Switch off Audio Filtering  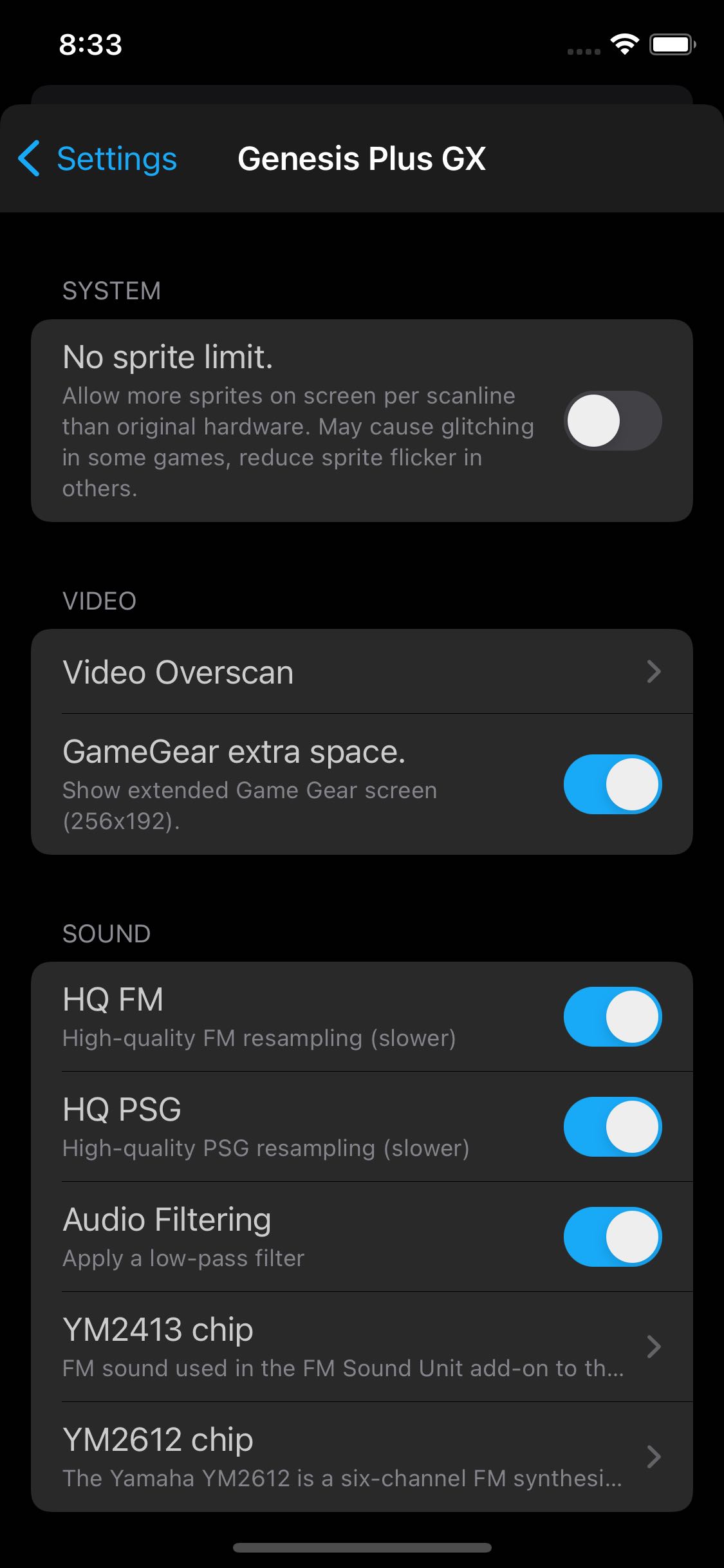click(613, 1237)
